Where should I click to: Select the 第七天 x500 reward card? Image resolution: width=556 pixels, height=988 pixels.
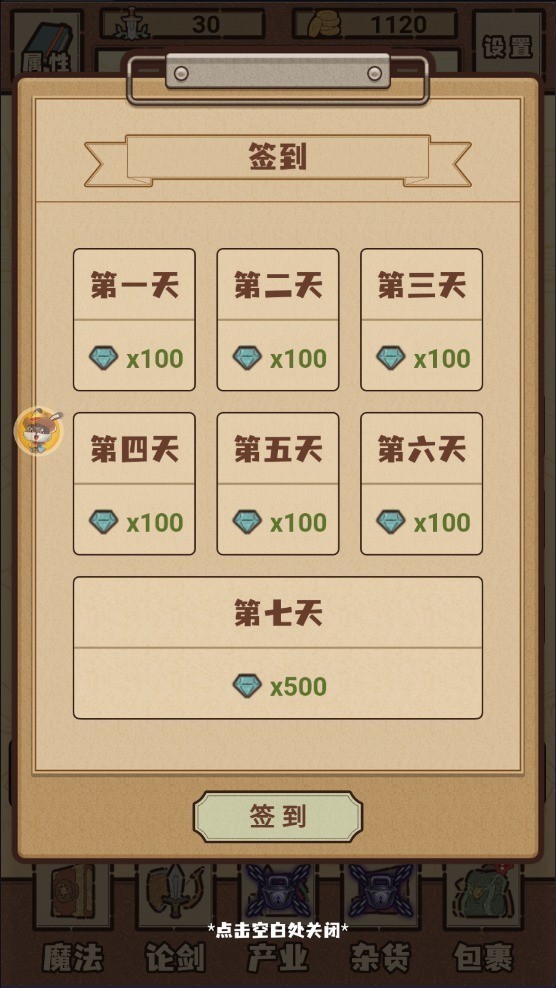pyautogui.click(x=278, y=648)
